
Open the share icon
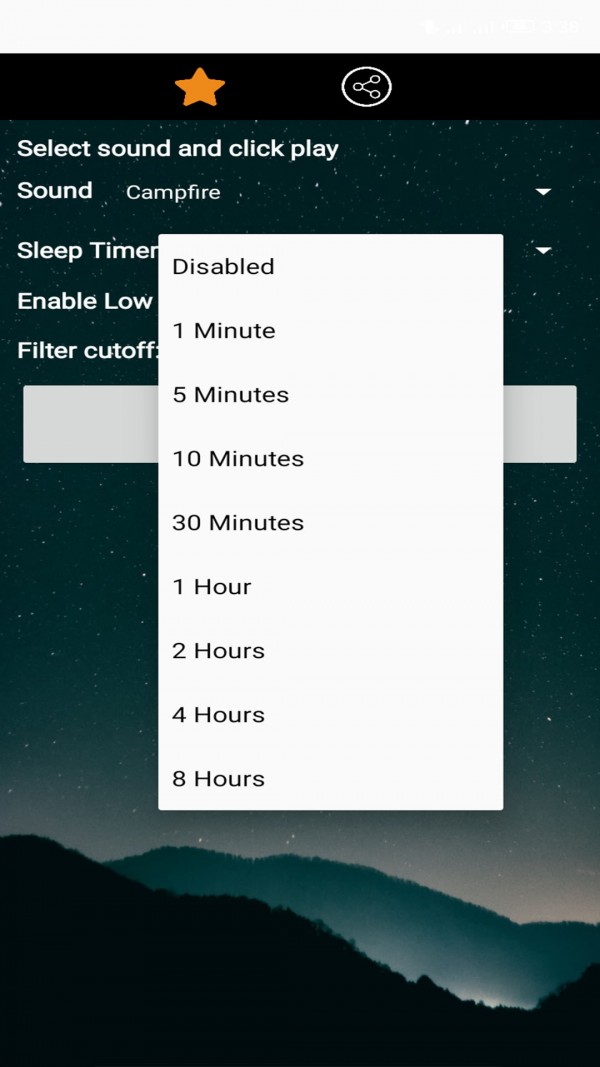[x=366, y=88]
